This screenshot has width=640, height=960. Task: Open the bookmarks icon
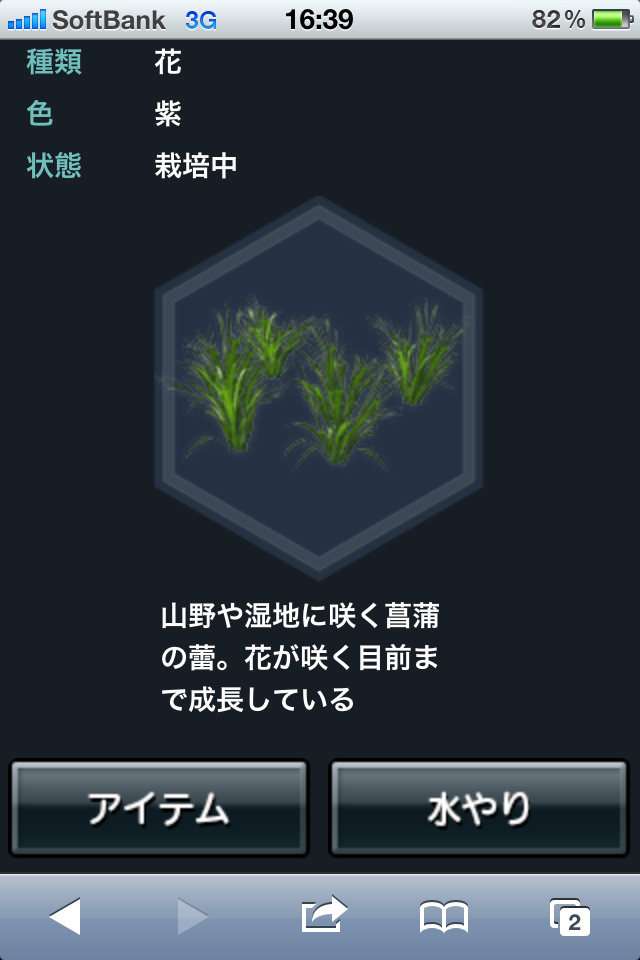point(443,916)
